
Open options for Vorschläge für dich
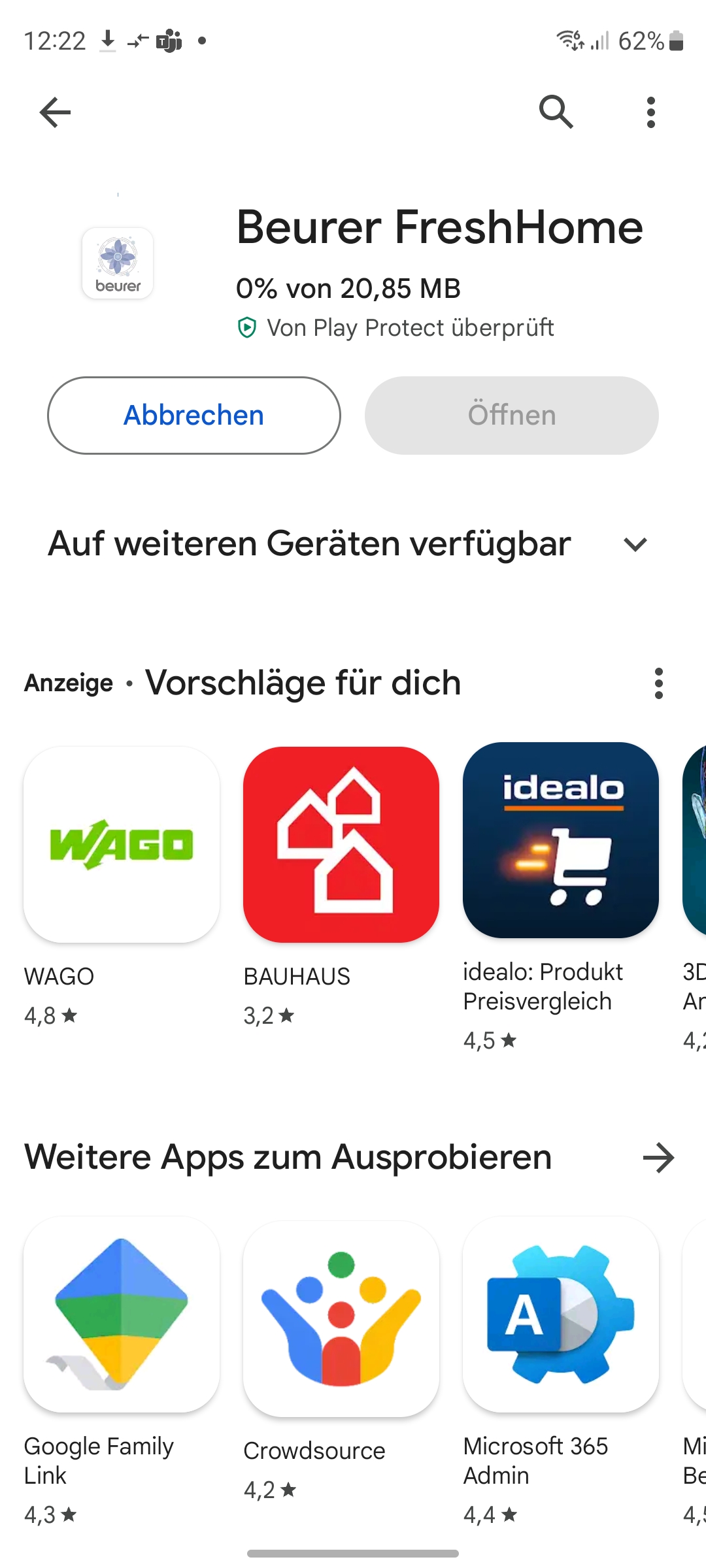point(658,683)
